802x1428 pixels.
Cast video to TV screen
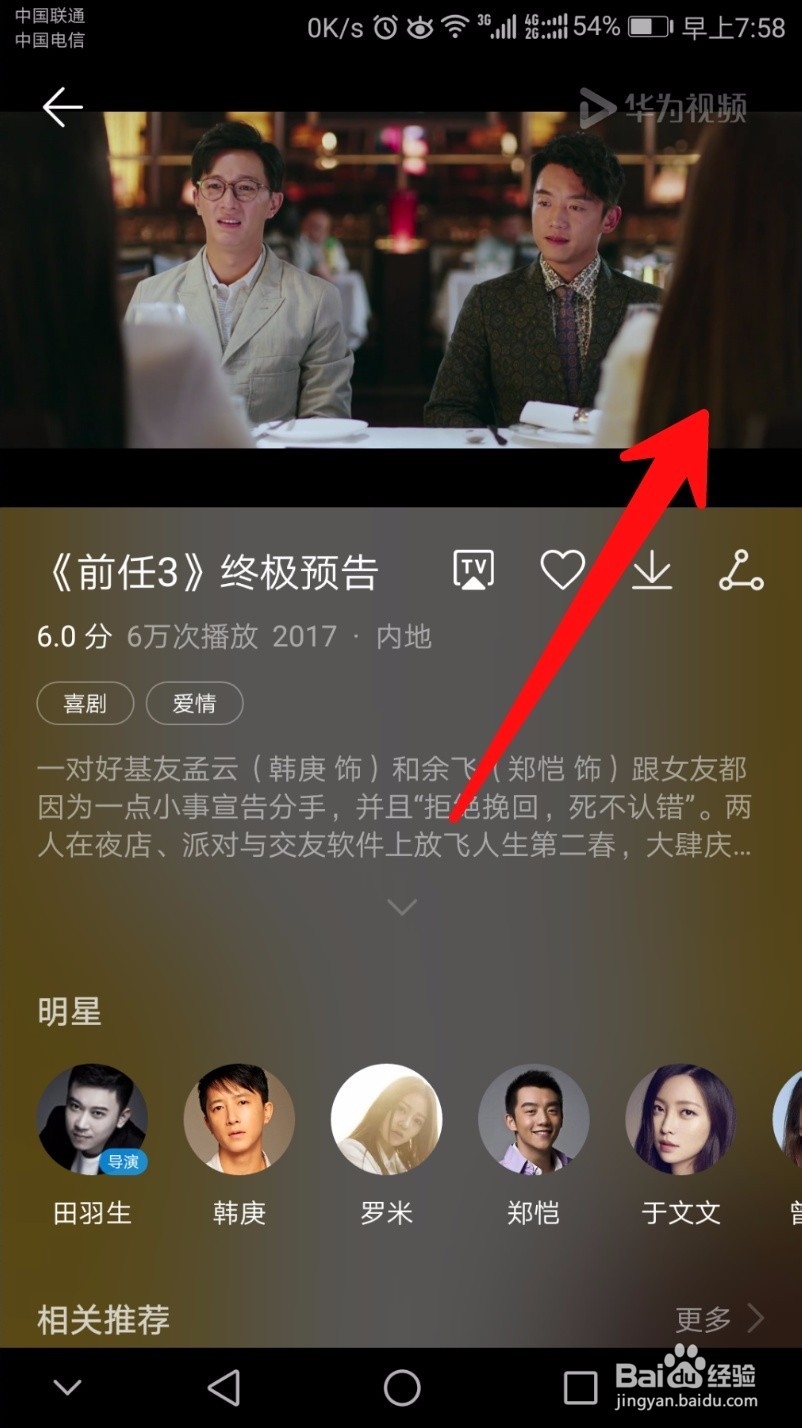472,570
